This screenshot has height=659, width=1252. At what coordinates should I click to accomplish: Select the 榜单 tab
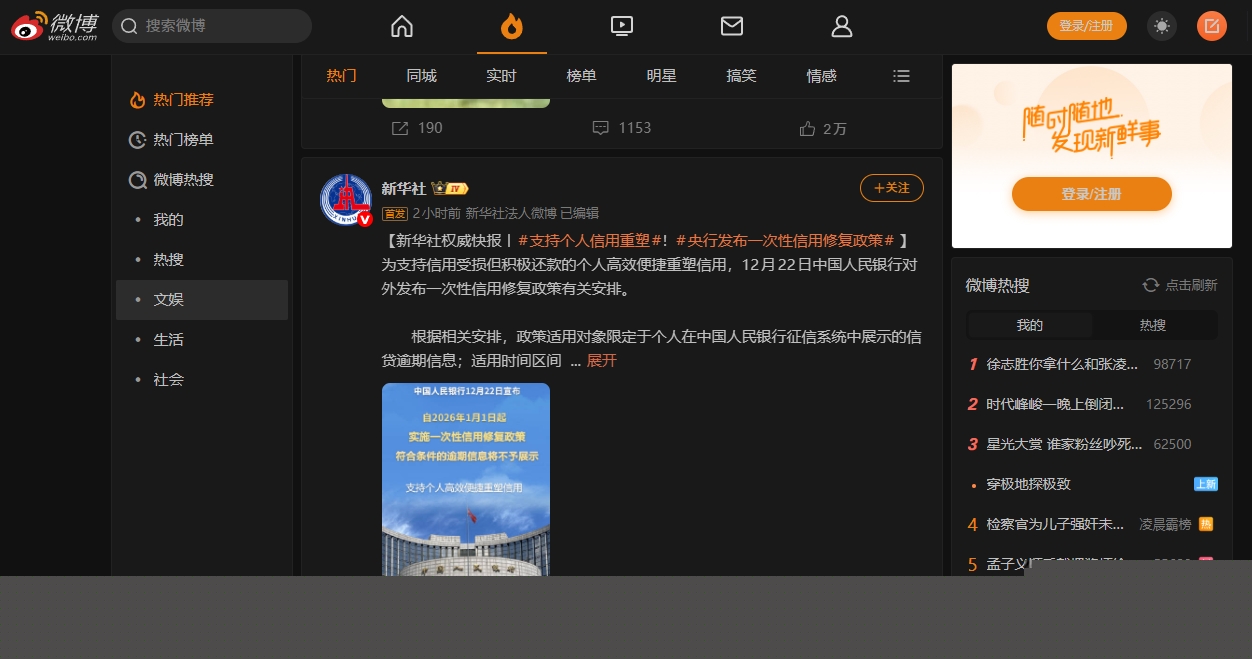pos(581,76)
